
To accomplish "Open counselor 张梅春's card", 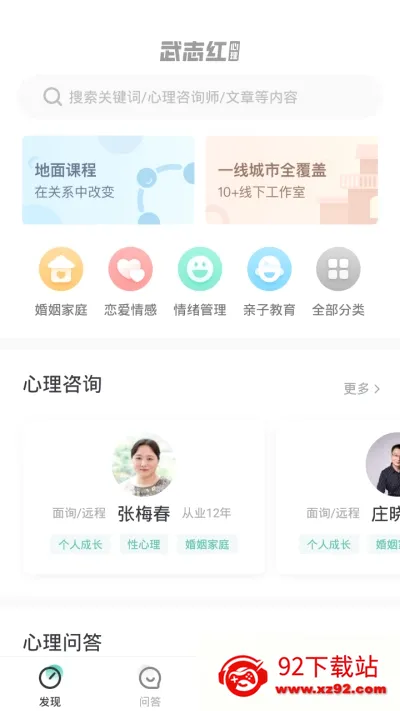I will (144, 498).
